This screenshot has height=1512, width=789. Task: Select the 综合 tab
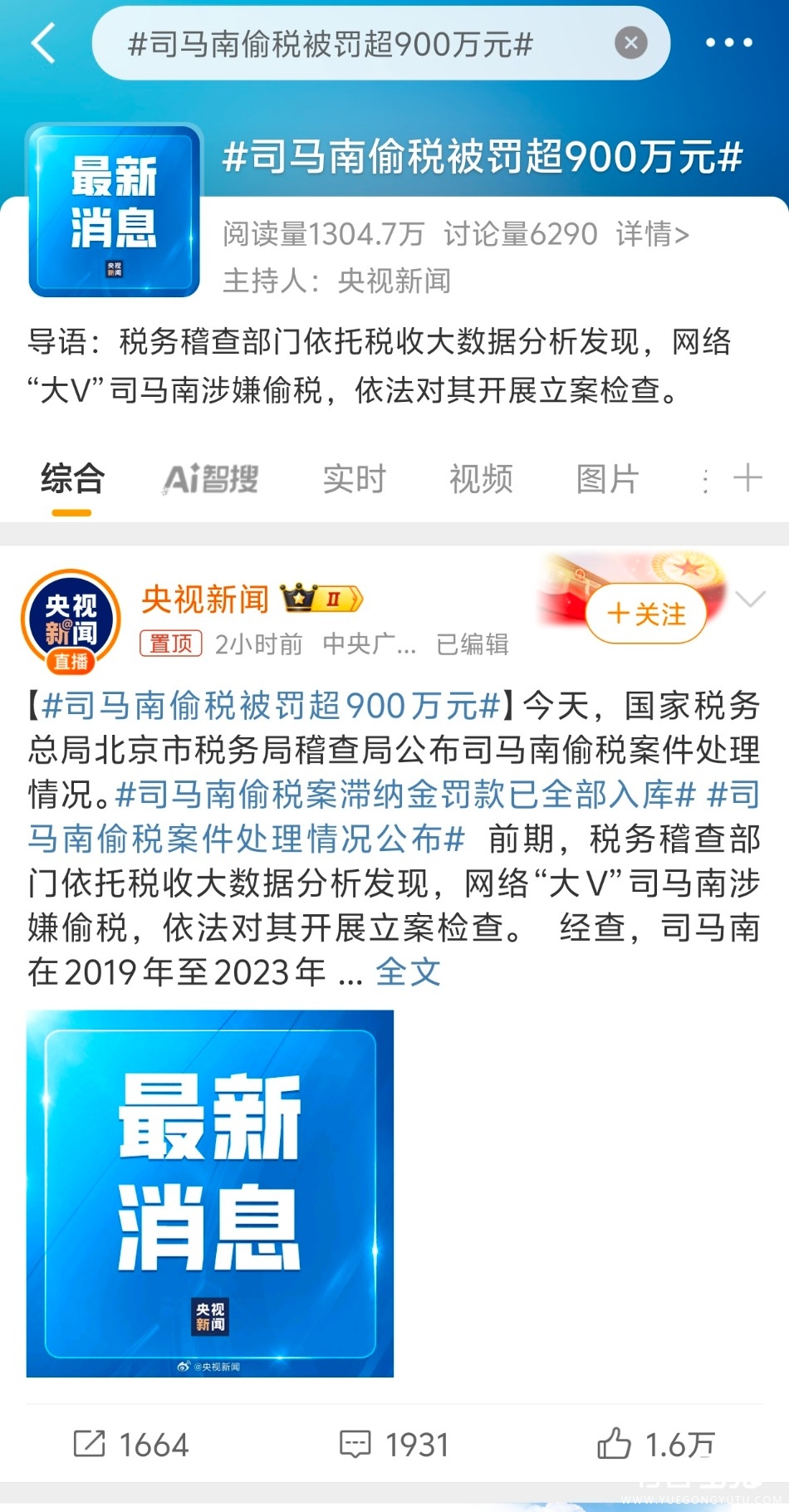72,479
